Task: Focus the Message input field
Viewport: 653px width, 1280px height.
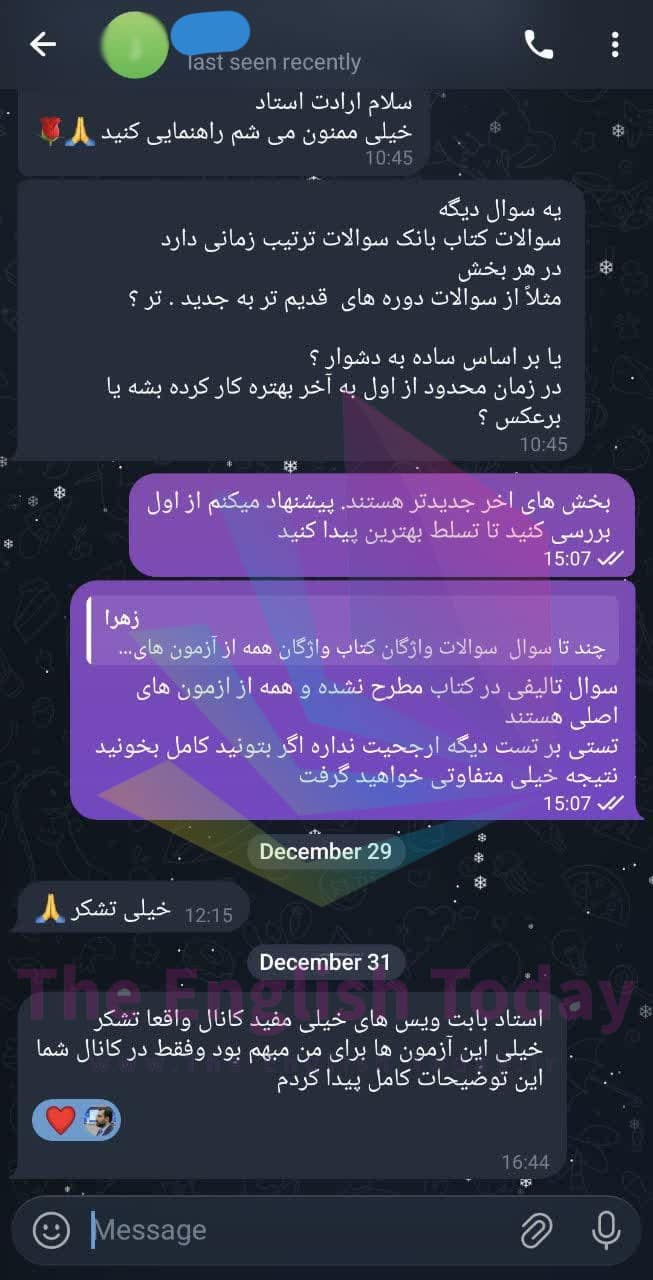Action: (x=299, y=1230)
